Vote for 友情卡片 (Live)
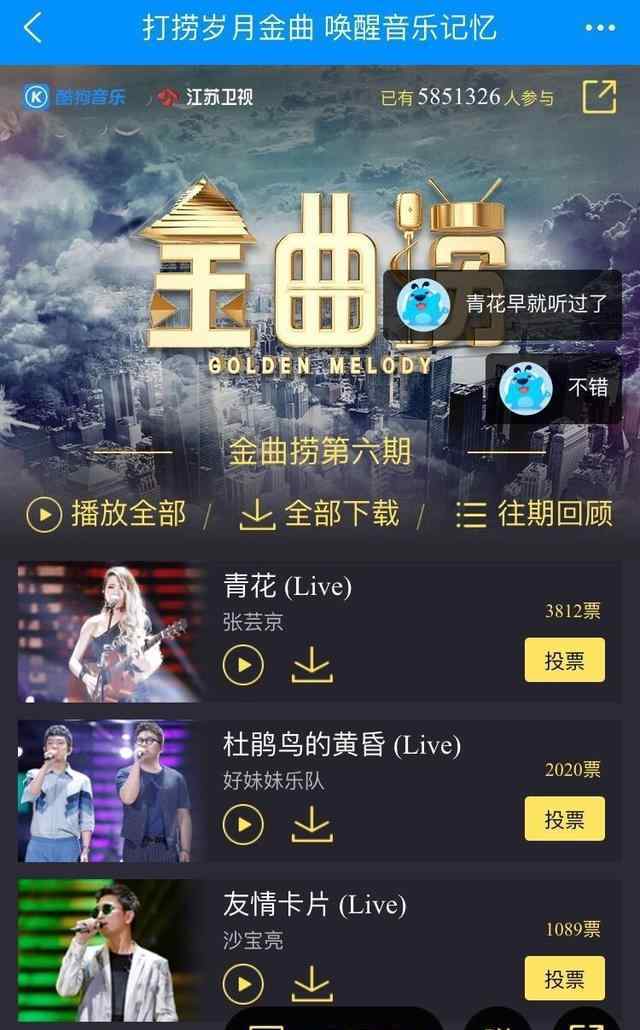 coord(564,978)
